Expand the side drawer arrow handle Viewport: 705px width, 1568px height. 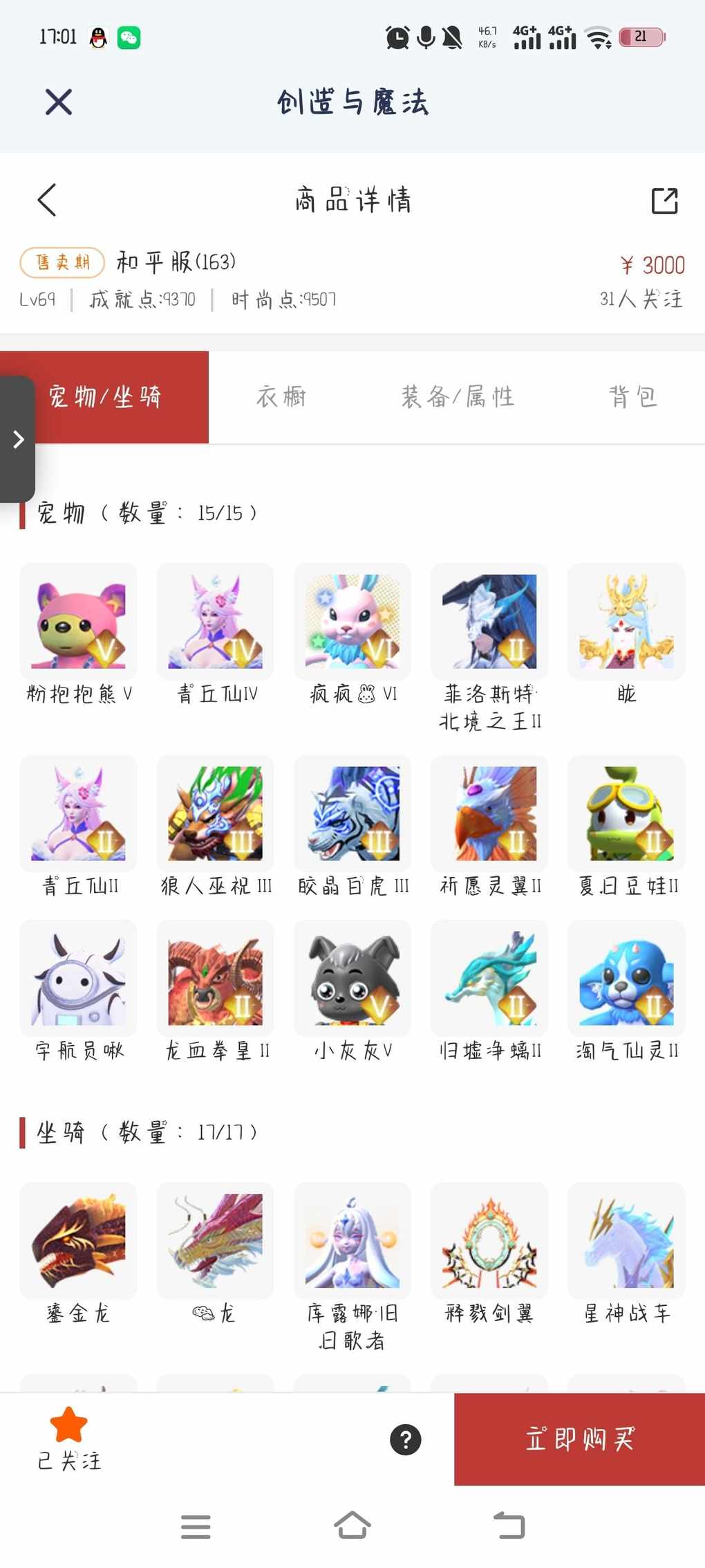[18, 439]
